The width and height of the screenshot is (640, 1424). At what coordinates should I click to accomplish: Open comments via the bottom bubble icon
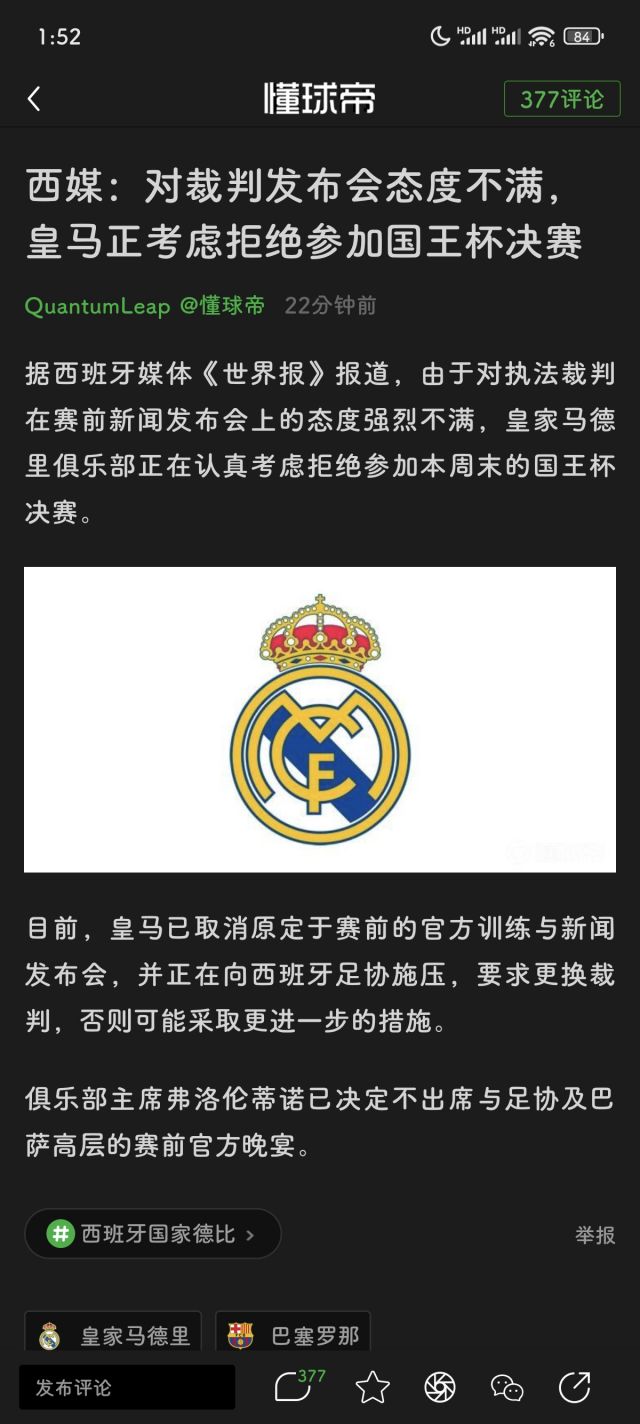tap(295, 1386)
